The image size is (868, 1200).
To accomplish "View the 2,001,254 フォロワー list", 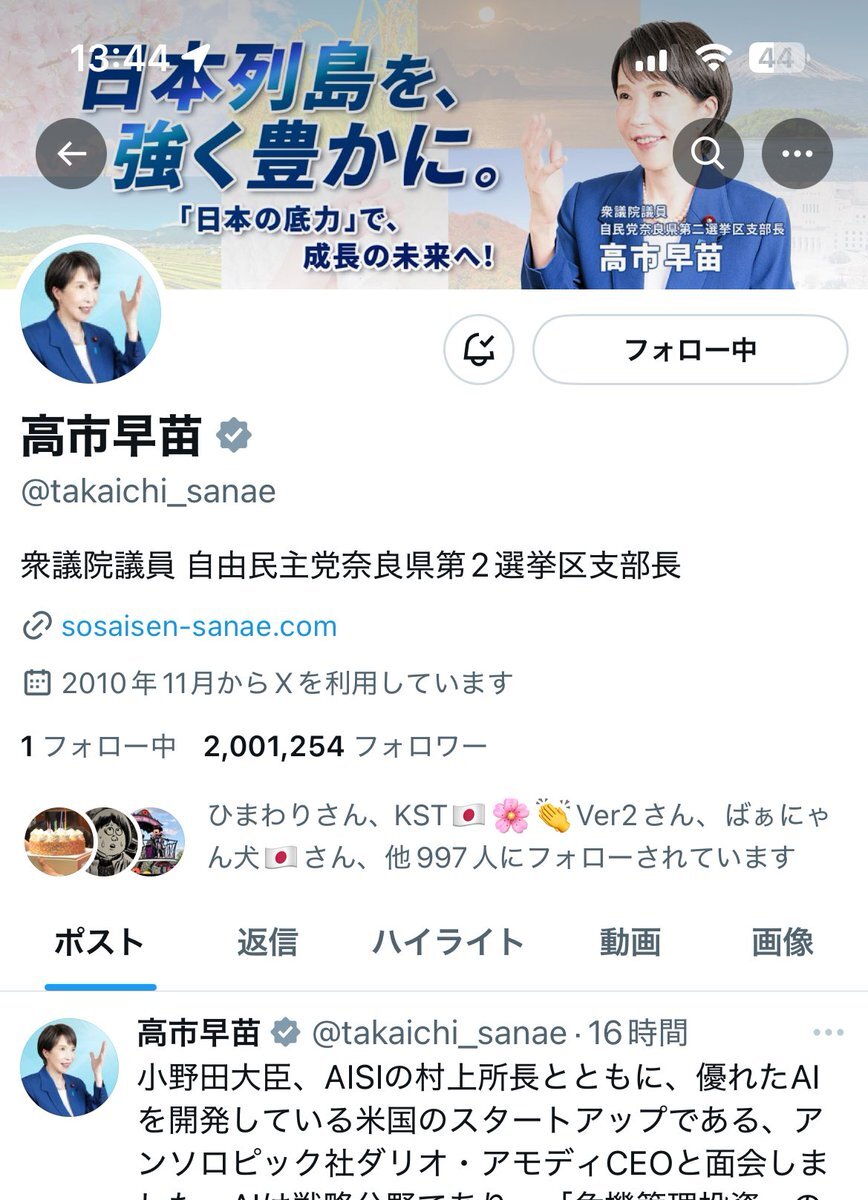I will (345, 746).
